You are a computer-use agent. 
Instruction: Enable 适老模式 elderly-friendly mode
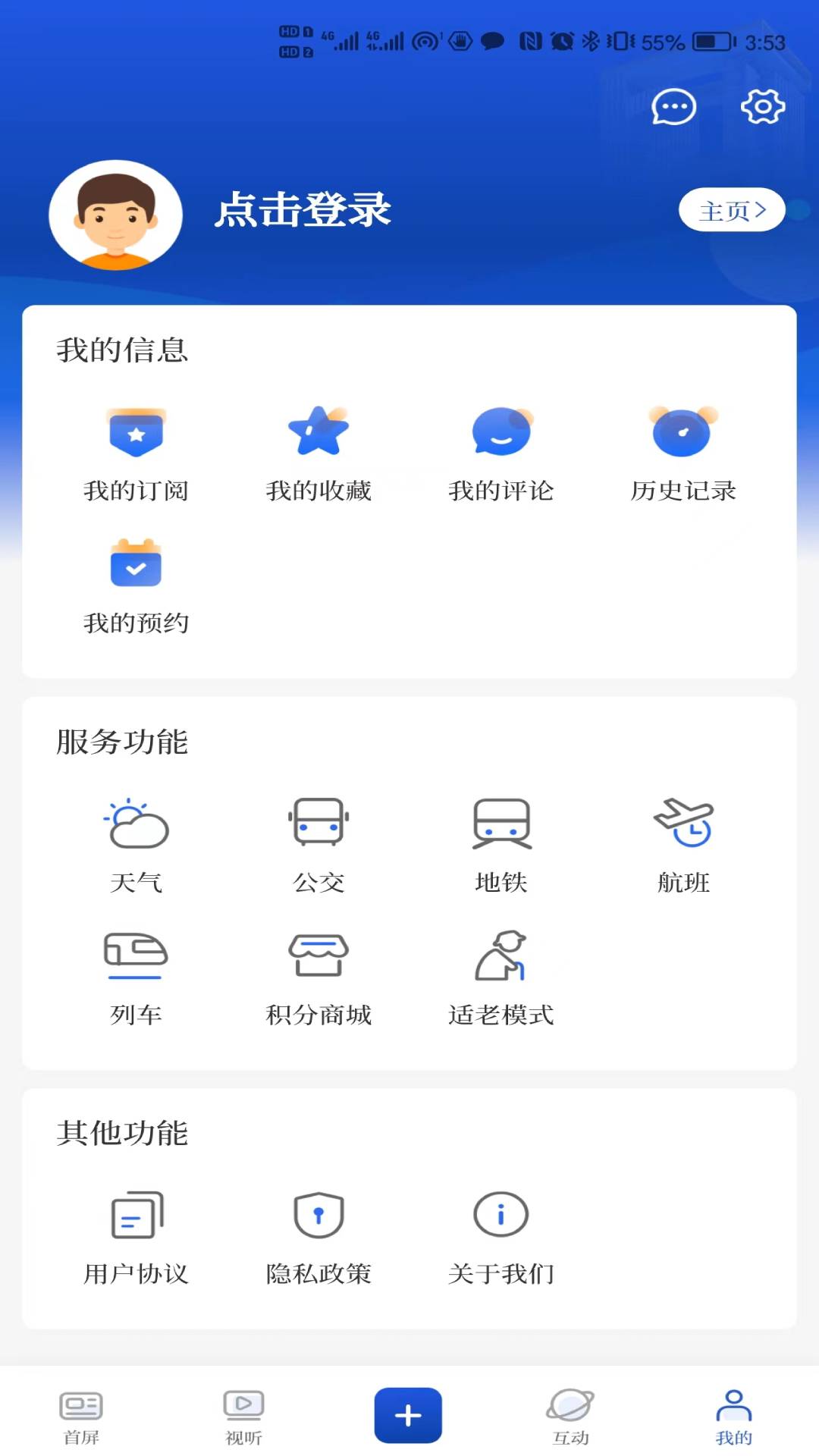(x=501, y=976)
